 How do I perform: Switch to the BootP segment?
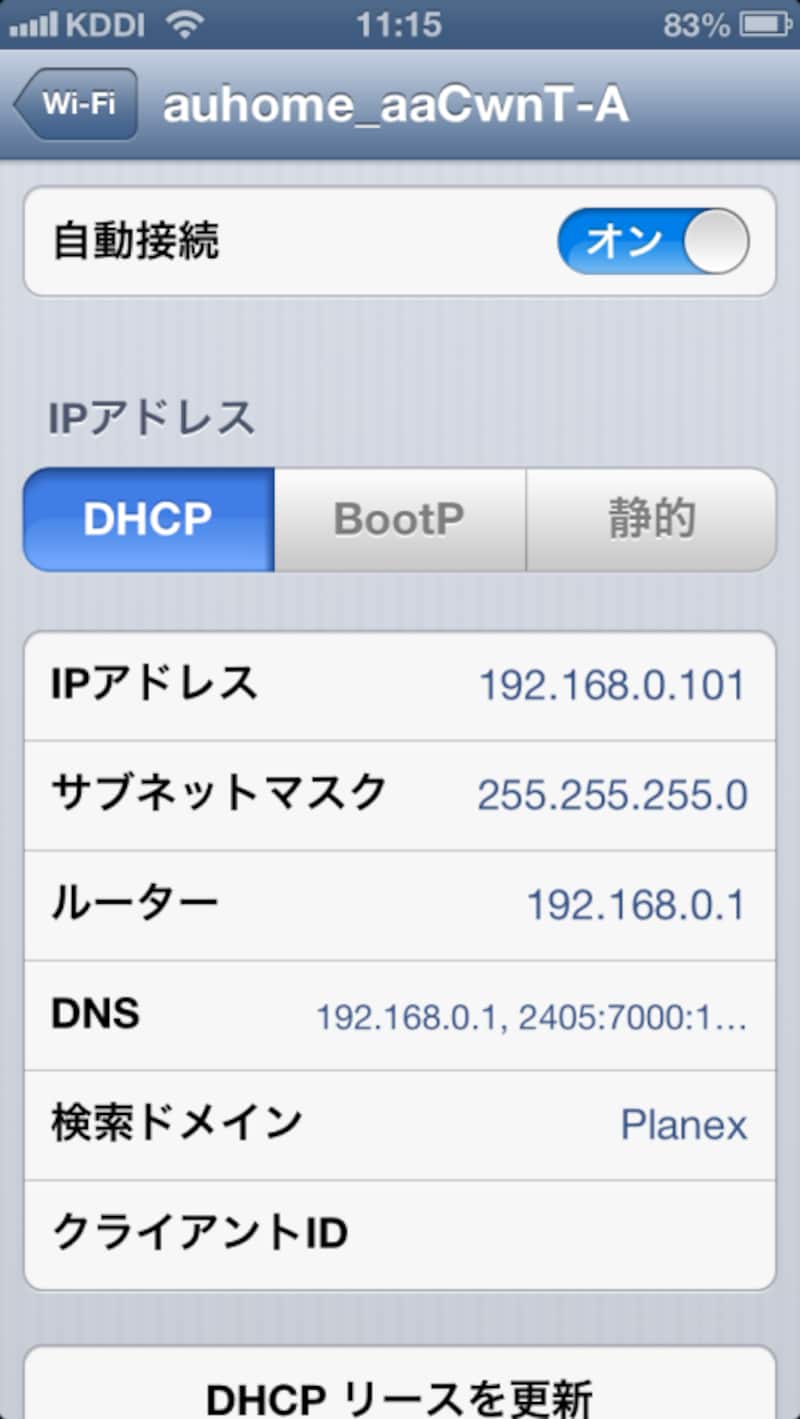pyautogui.click(x=399, y=519)
